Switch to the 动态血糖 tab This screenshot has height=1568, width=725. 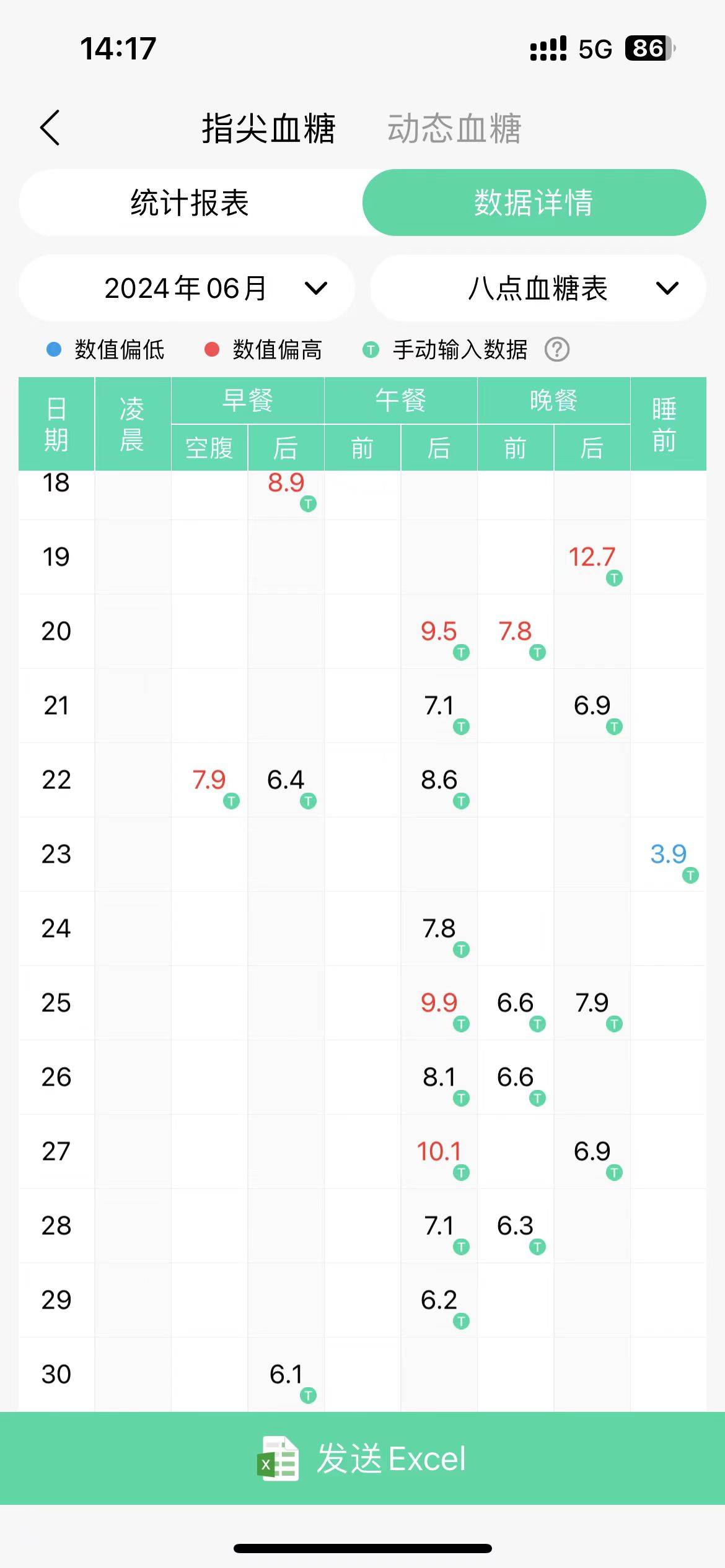(454, 129)
